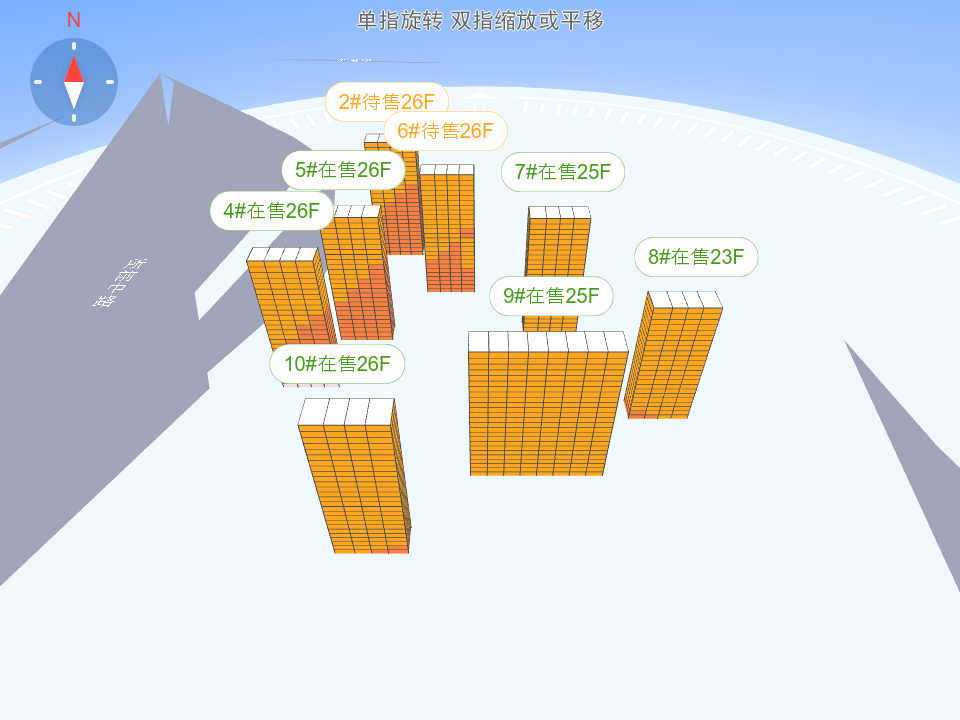Open building 9#在售25F
This screenshot has width=960, height=720.
pos(551,296)
